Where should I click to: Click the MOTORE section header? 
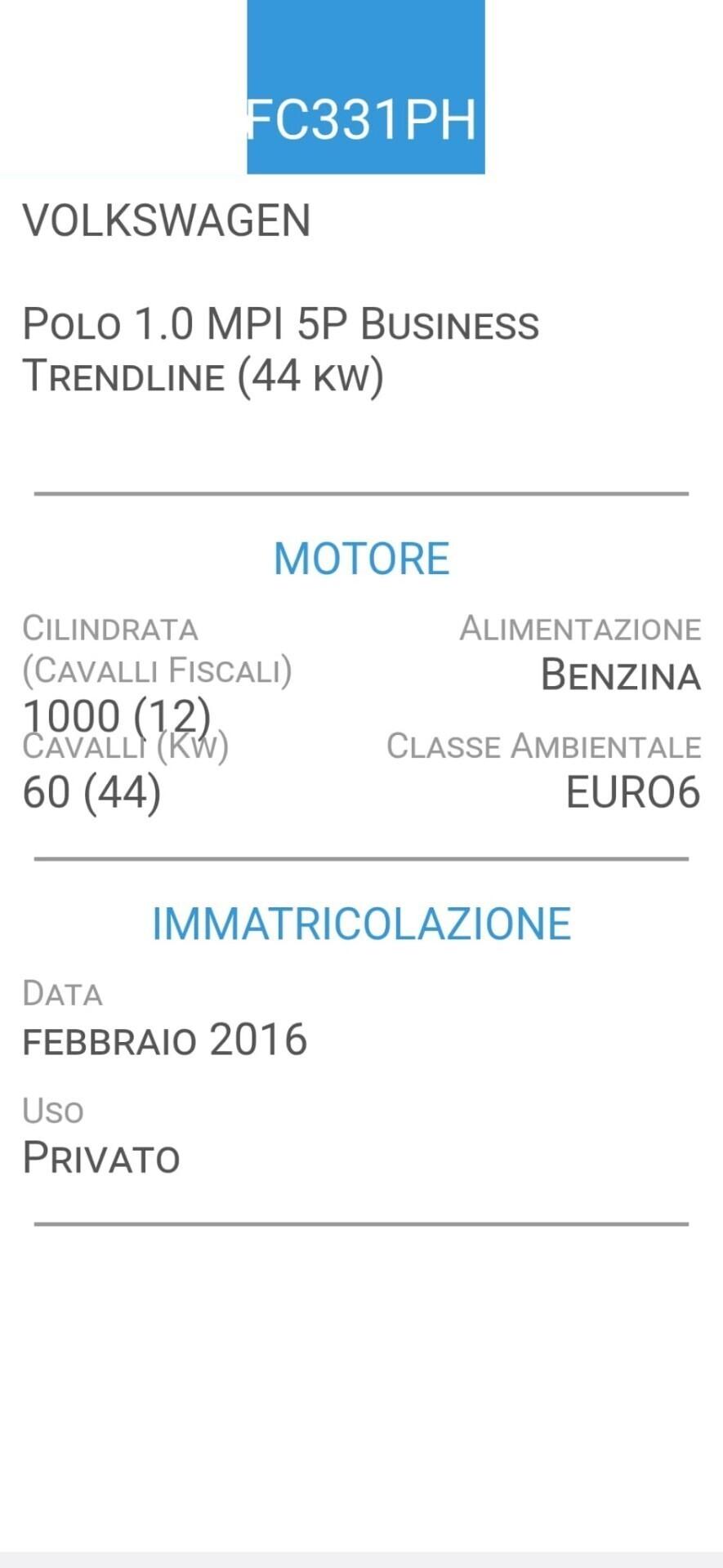(362, 558)
